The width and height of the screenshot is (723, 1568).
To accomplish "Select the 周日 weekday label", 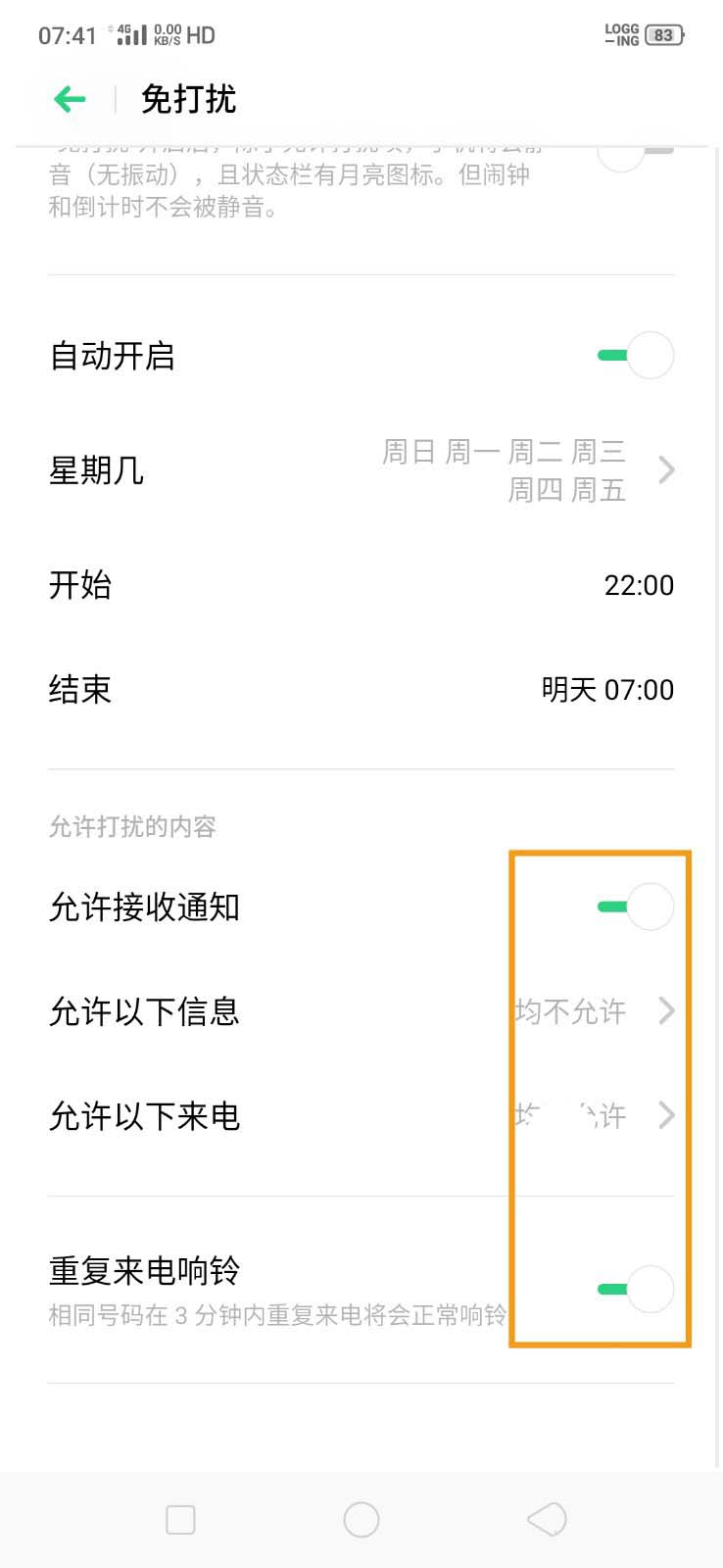I will pos(411,451).
